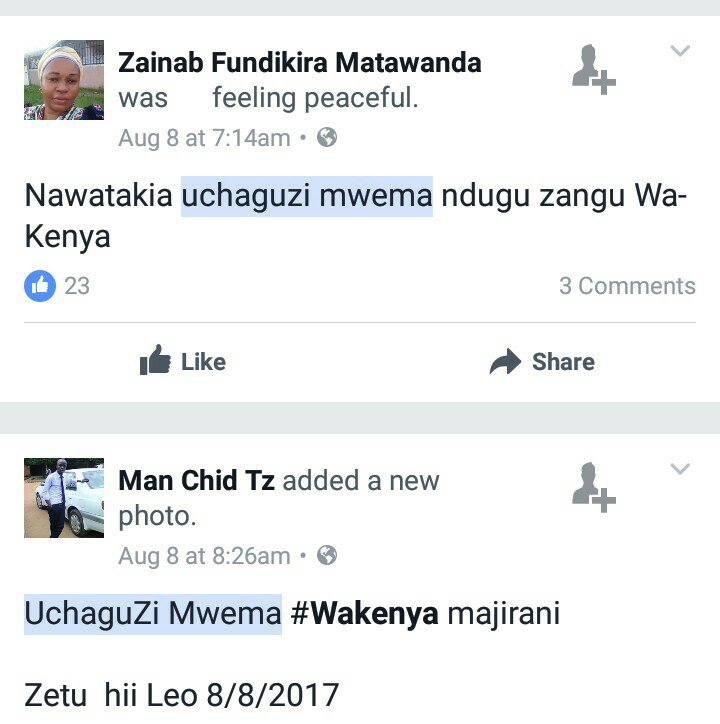Open Zainab Fundikira Matawanda's profile name link
720x724 pixels.
(299, 63)
